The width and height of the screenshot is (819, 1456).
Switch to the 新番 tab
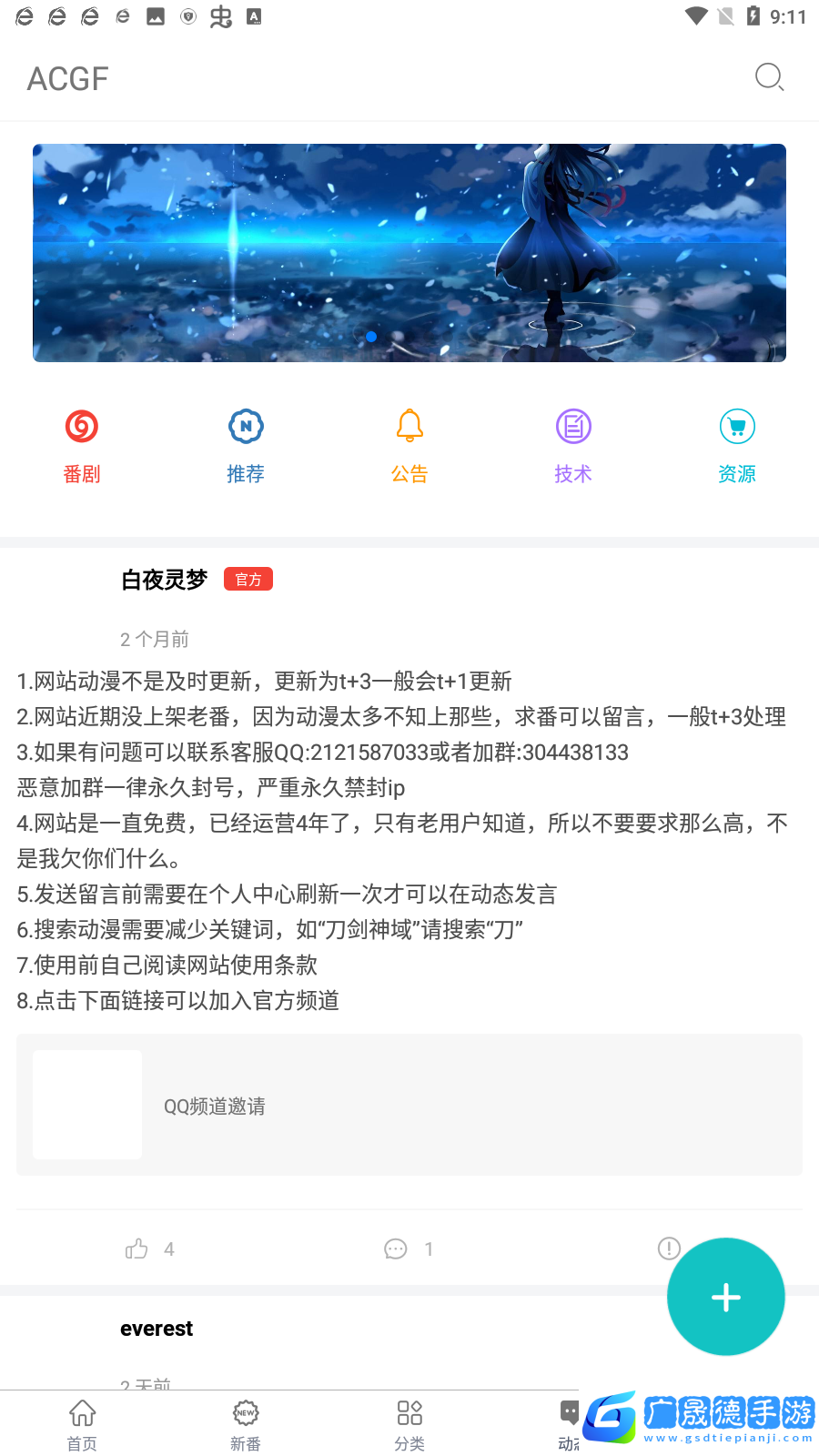(x=246, y=1424)
